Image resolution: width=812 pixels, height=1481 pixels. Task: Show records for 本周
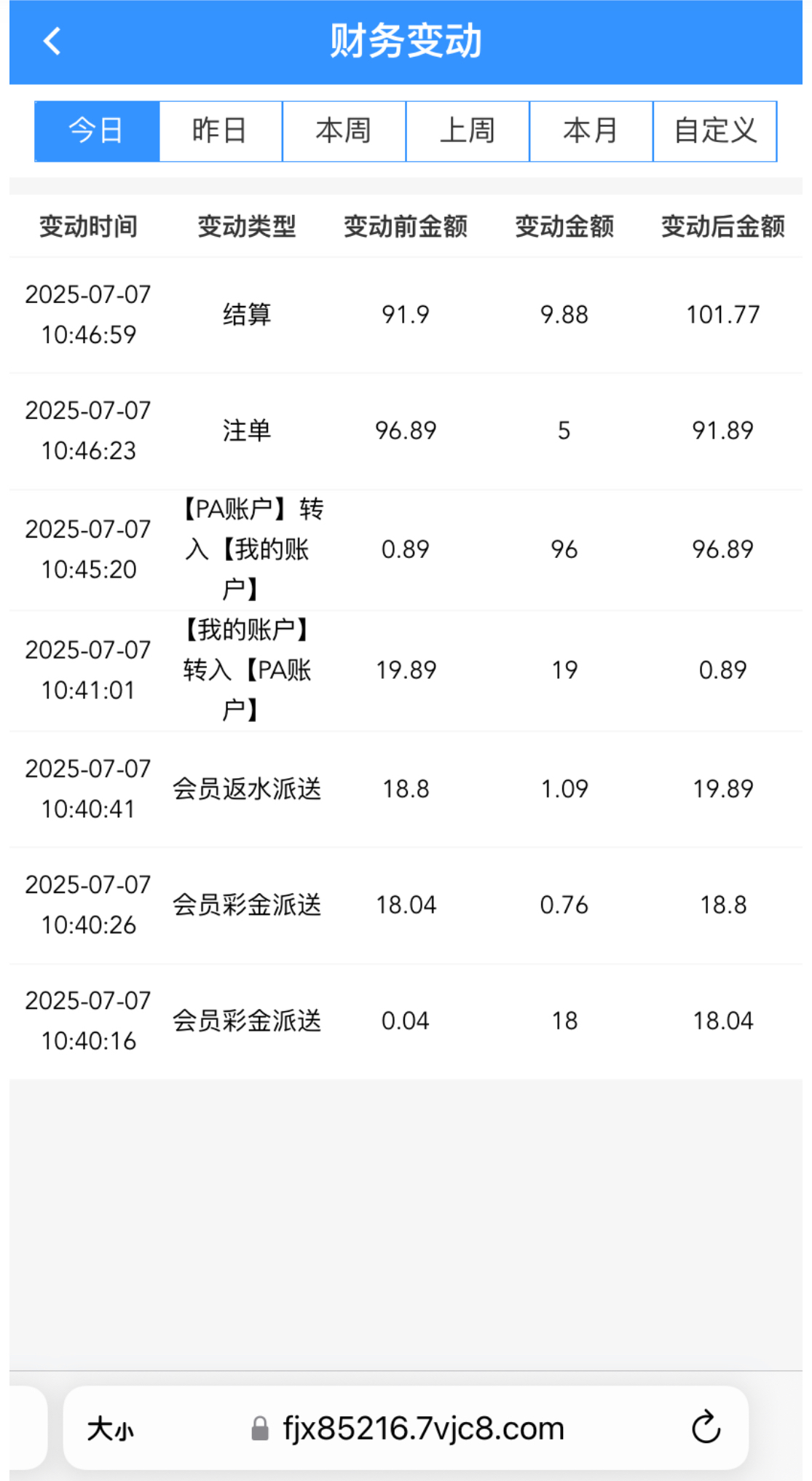(344, 131)
